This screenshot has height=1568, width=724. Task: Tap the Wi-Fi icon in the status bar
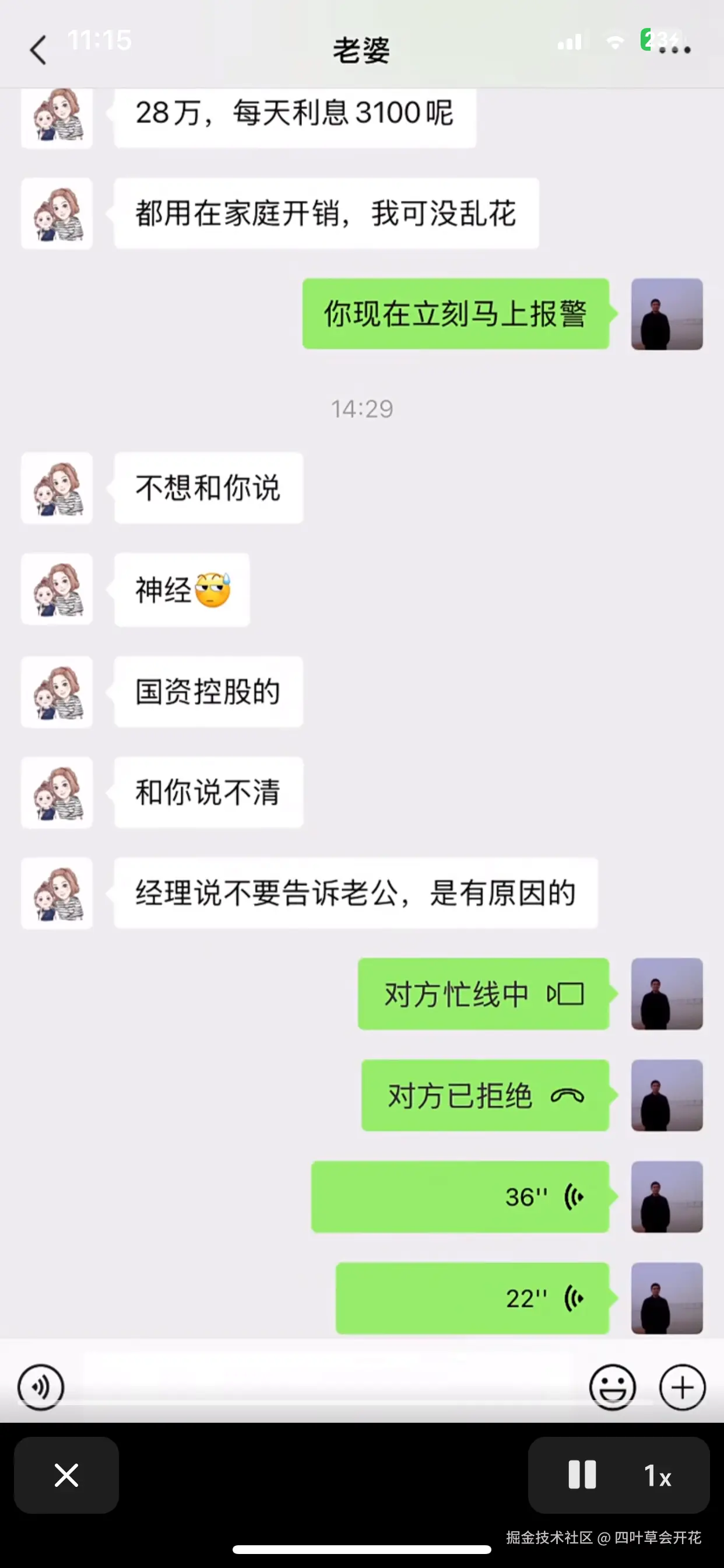(x=613, y=41)
